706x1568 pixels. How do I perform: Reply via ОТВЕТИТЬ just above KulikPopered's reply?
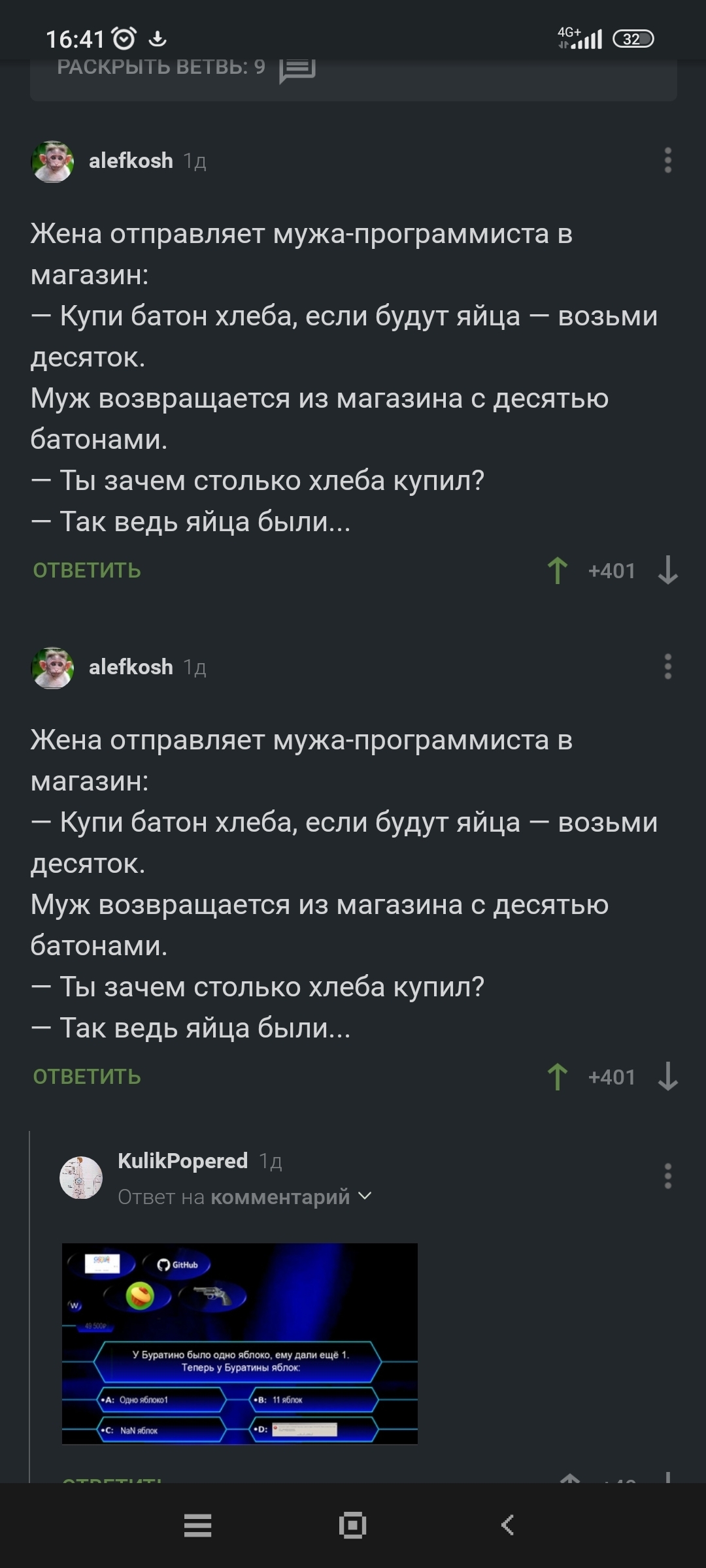87,1077
